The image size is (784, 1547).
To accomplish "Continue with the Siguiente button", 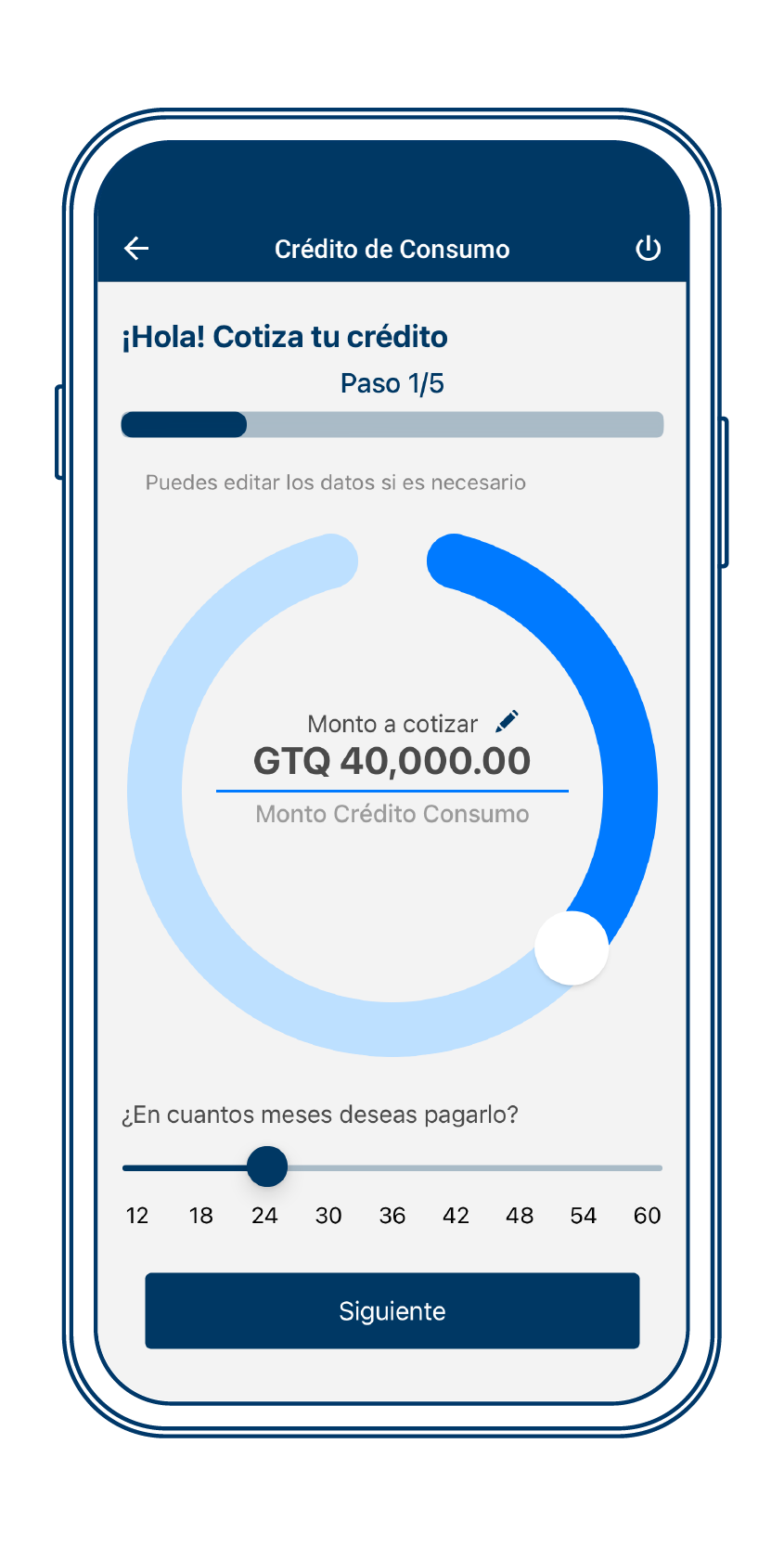I will pos(392,1310).
